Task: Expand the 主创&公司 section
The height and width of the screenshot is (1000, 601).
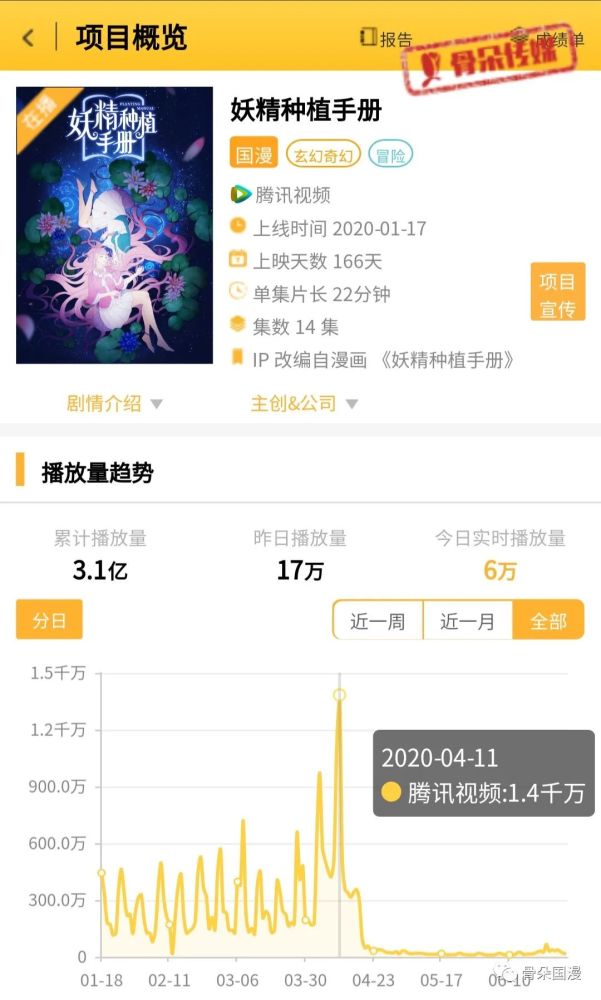Action: [x=304, y=404]
